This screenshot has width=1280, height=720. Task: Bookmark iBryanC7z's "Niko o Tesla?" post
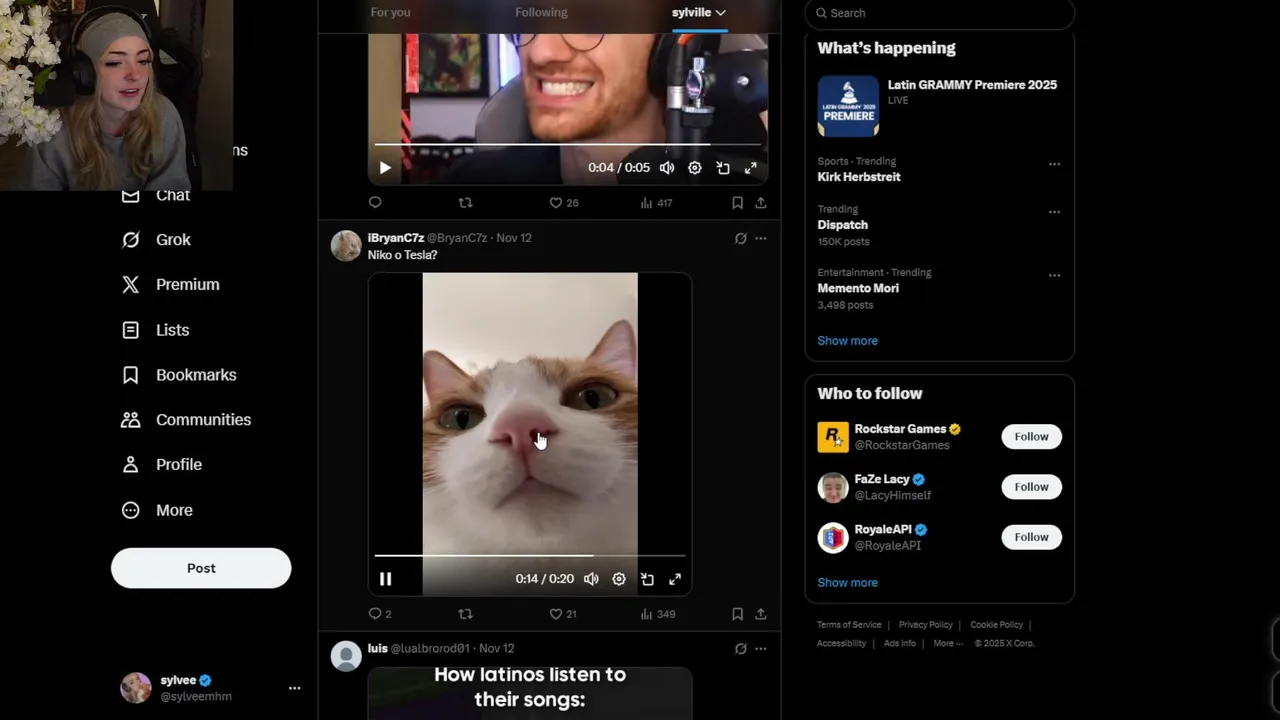(x=737, y=614)
